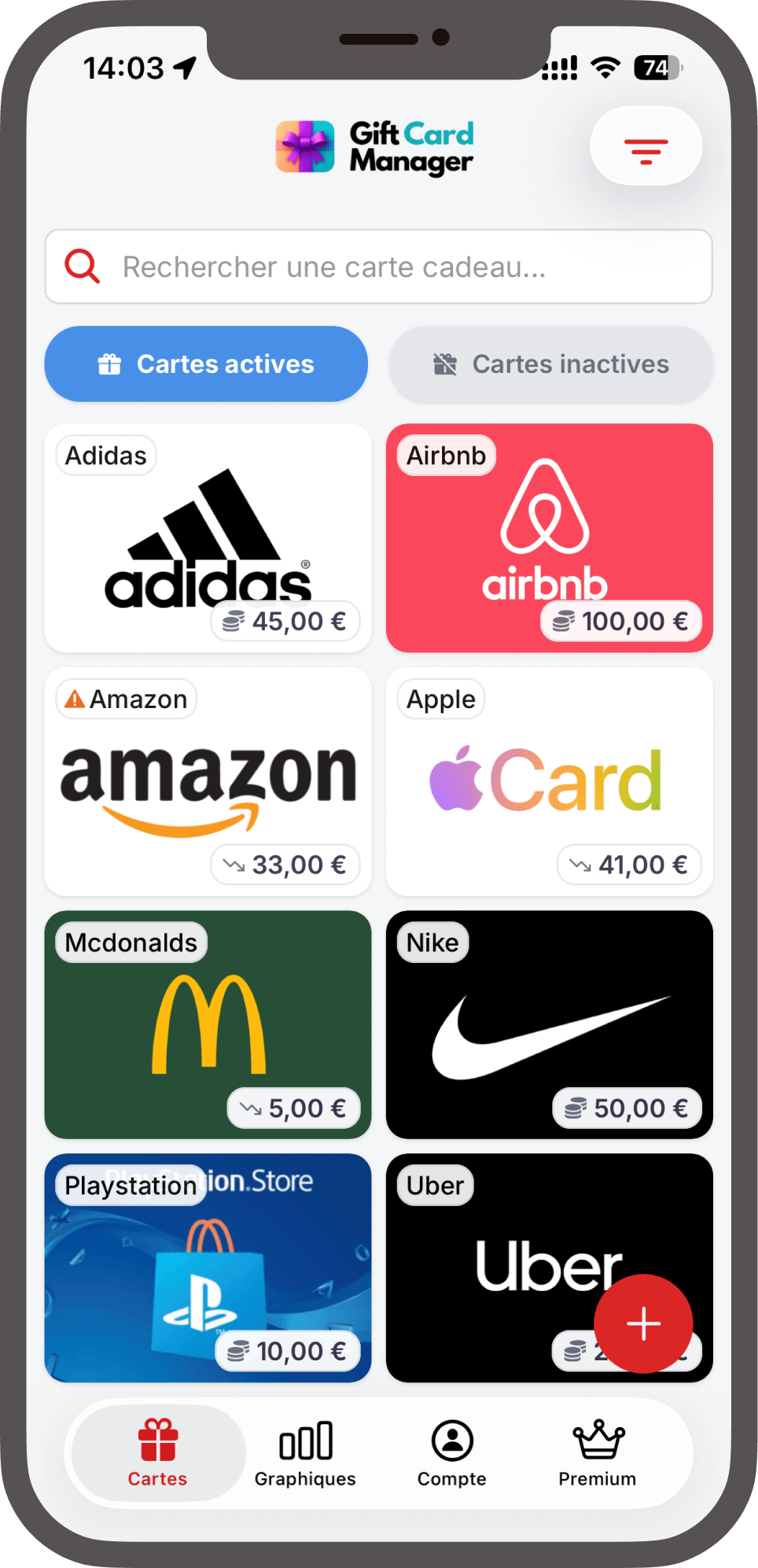The height and width of the screenshot is (1568, 758).
Task: Select the red Cartes tab gift icon
Action: tap(156, 1441)
